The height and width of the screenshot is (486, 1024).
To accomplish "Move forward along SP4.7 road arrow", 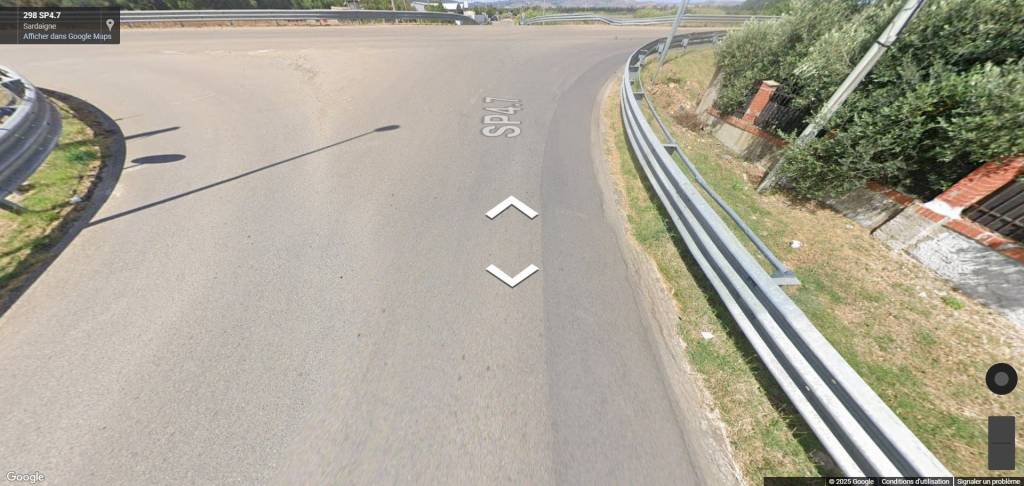I will pos(511,207).
